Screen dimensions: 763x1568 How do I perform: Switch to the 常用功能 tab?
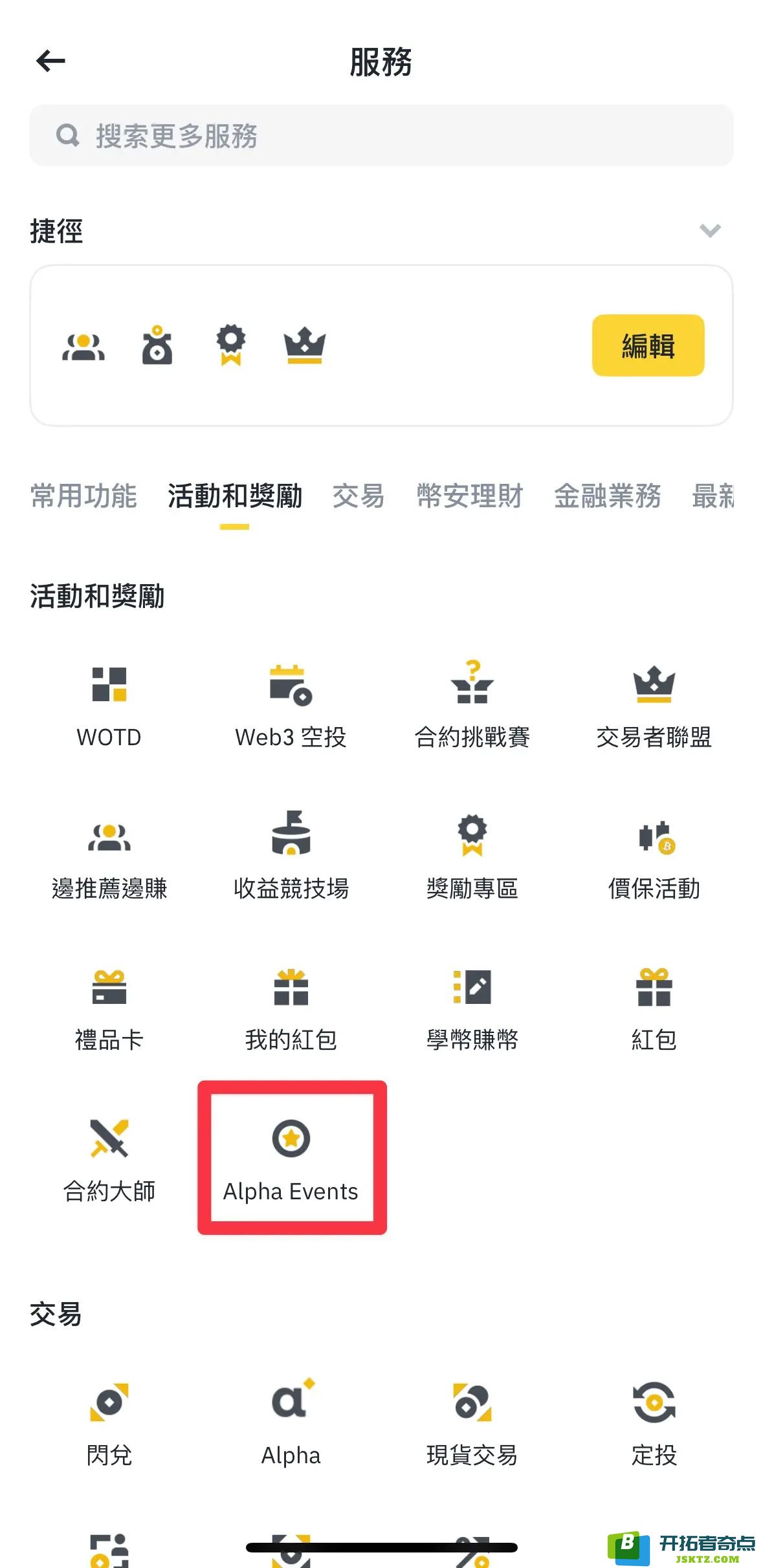click(x=83, y=496)
